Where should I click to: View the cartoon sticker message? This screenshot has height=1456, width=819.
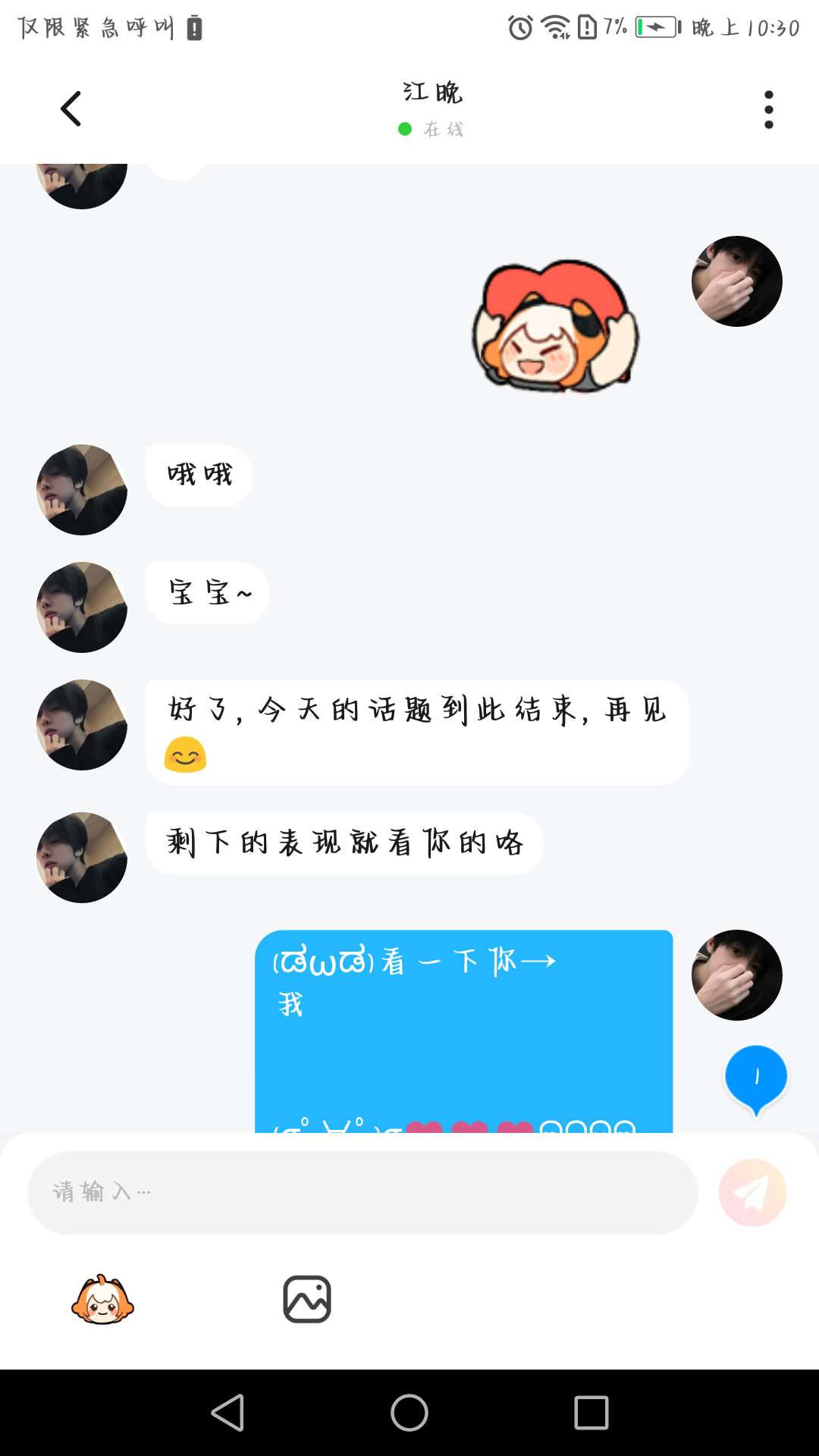click(x=556, y=326)
